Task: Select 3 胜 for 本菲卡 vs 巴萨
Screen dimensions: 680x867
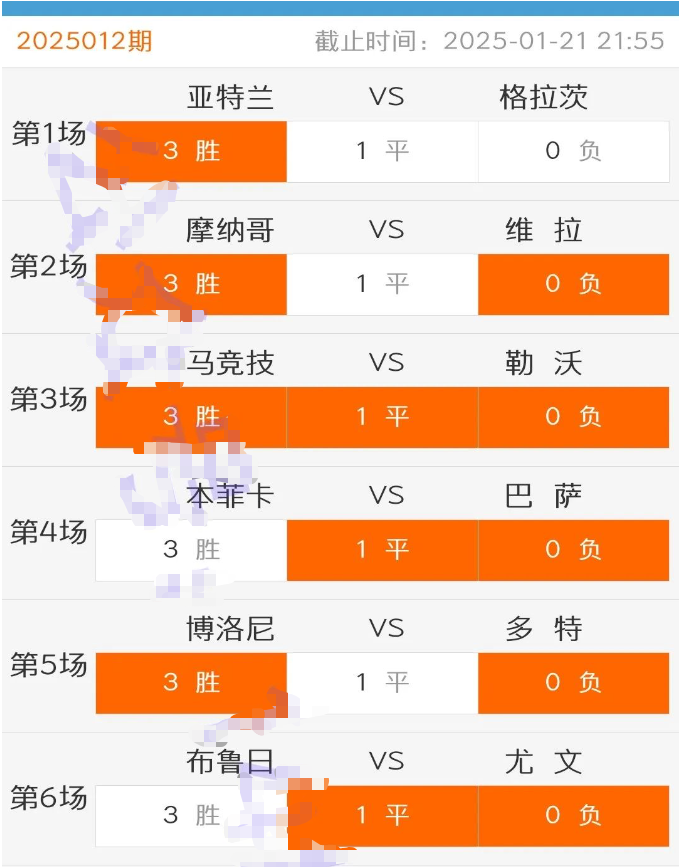Action: 191,550
